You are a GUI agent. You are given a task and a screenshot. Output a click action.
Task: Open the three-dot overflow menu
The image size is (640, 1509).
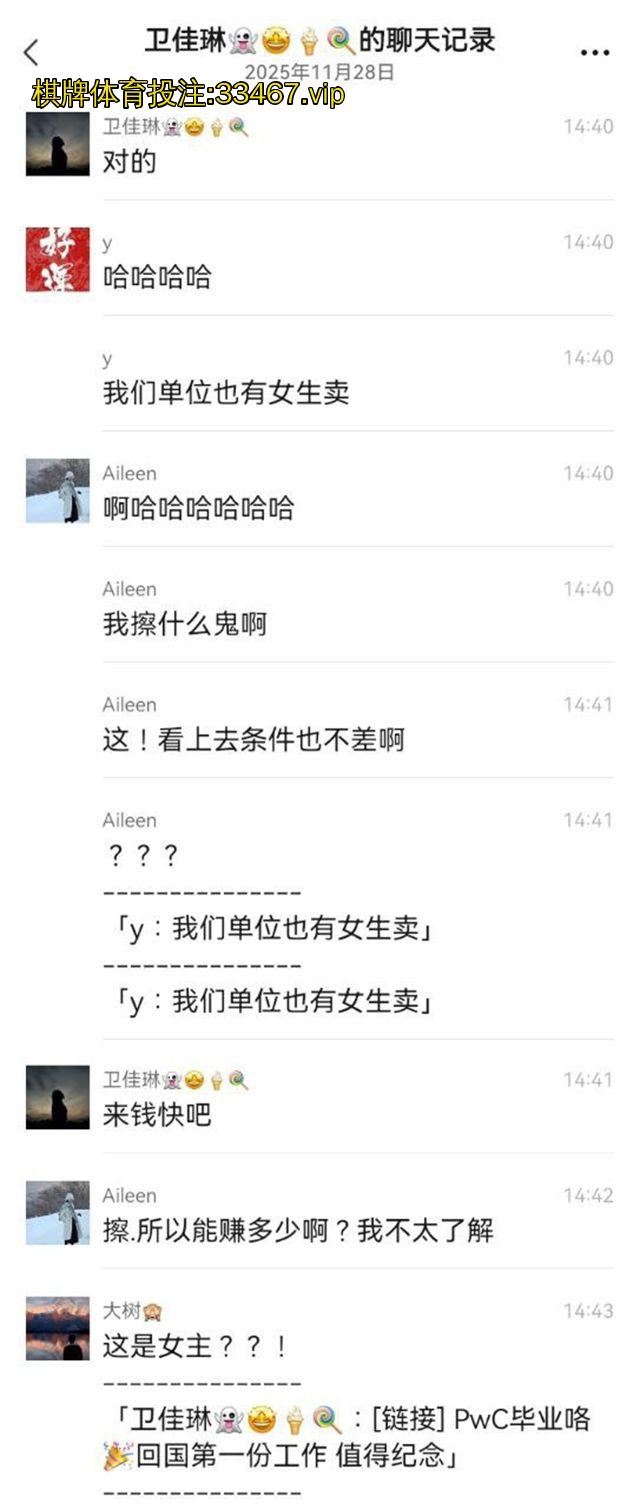595,53
